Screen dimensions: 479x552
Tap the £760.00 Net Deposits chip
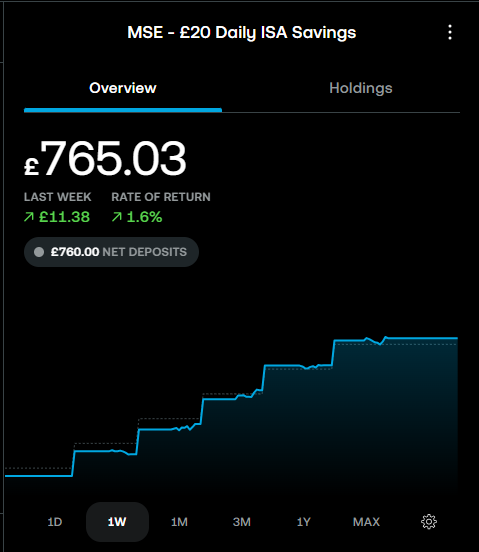pyautogui.click(x=111, y=252)
